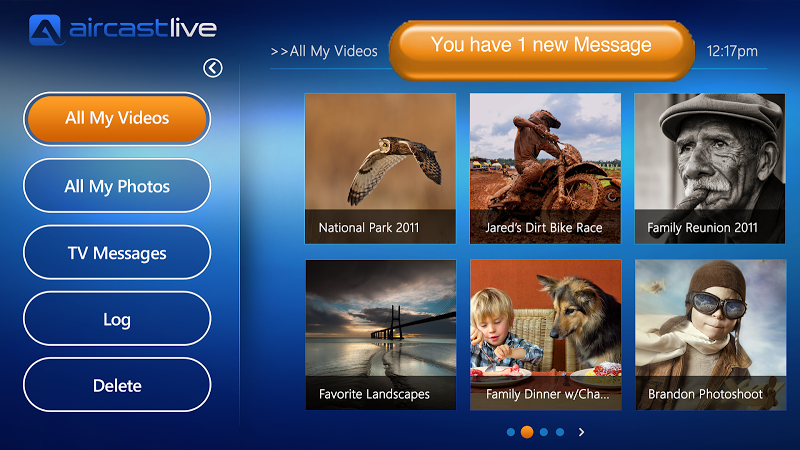Collapse the sidebar with the back arrow
The width and height of the screenshot is (800, 450).
(212, 68)
